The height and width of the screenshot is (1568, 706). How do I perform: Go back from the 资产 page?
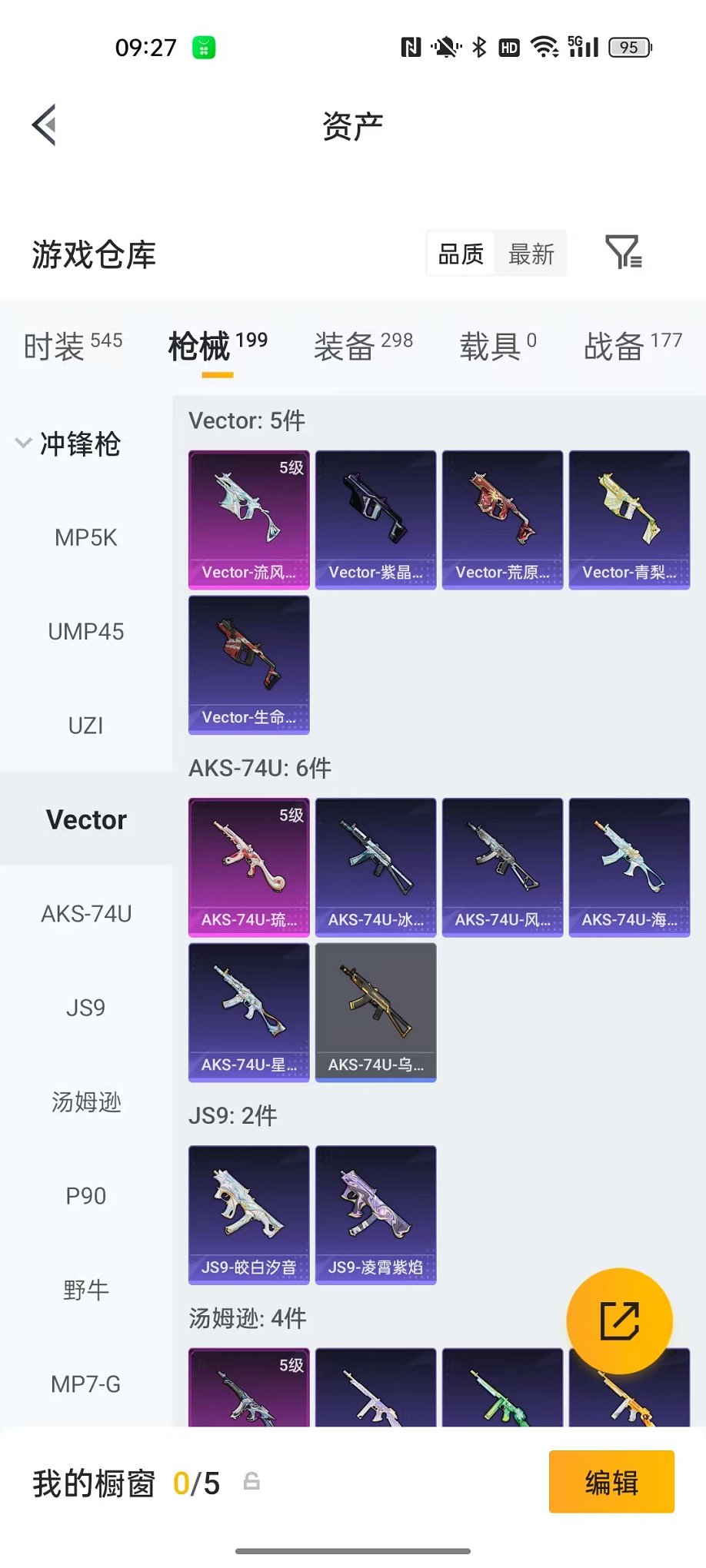click(45, 125)
